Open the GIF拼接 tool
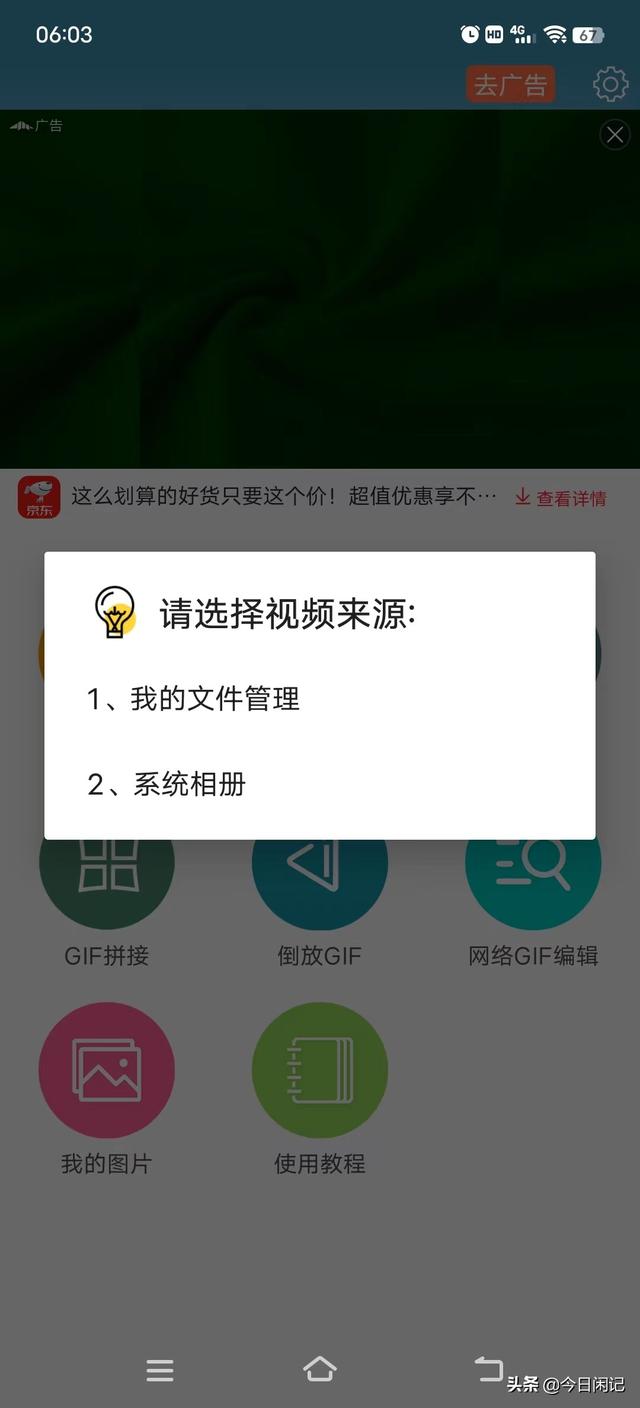 click(x=107, y=880)
